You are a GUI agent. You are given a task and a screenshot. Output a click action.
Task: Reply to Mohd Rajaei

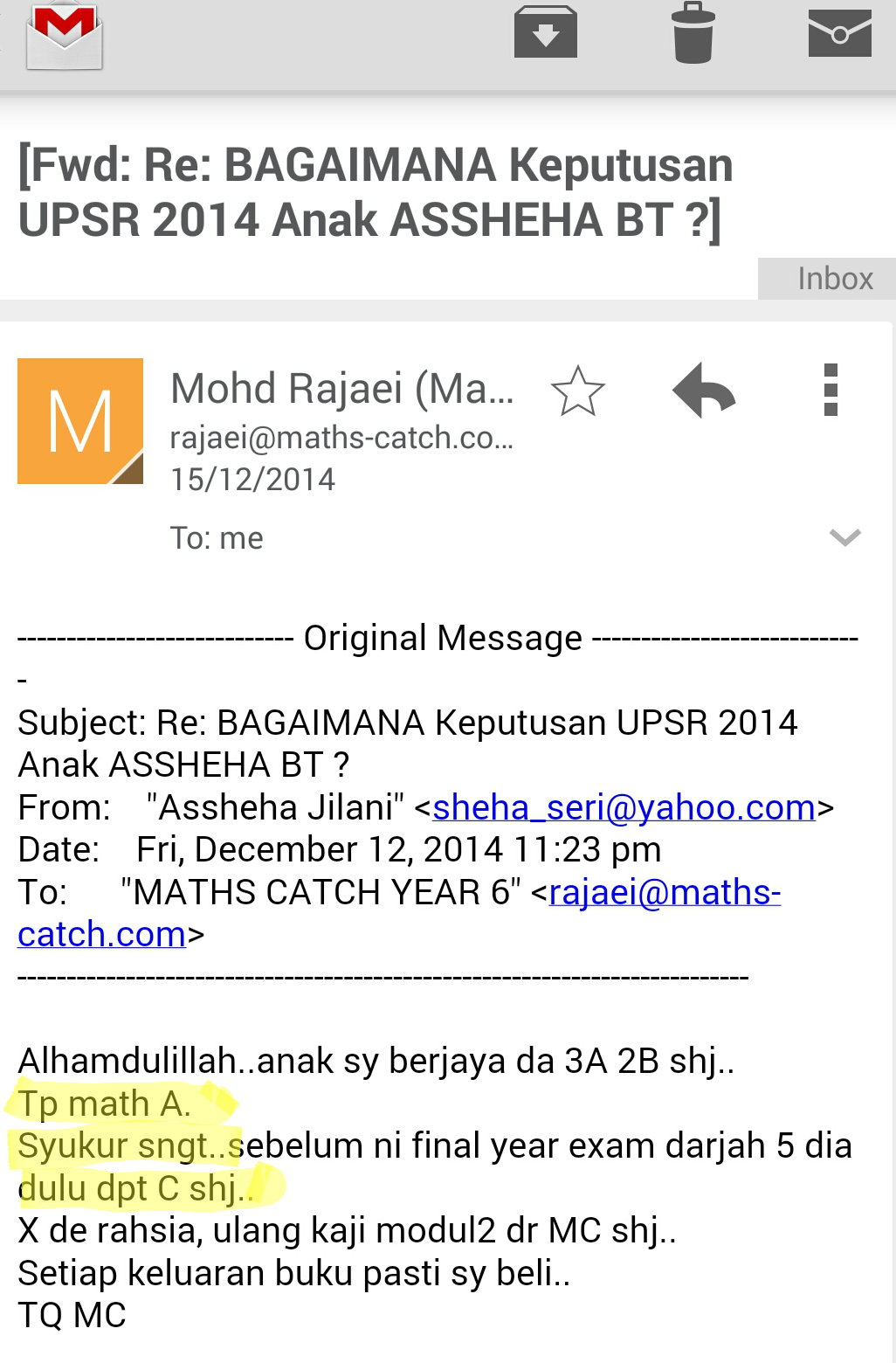704,391
